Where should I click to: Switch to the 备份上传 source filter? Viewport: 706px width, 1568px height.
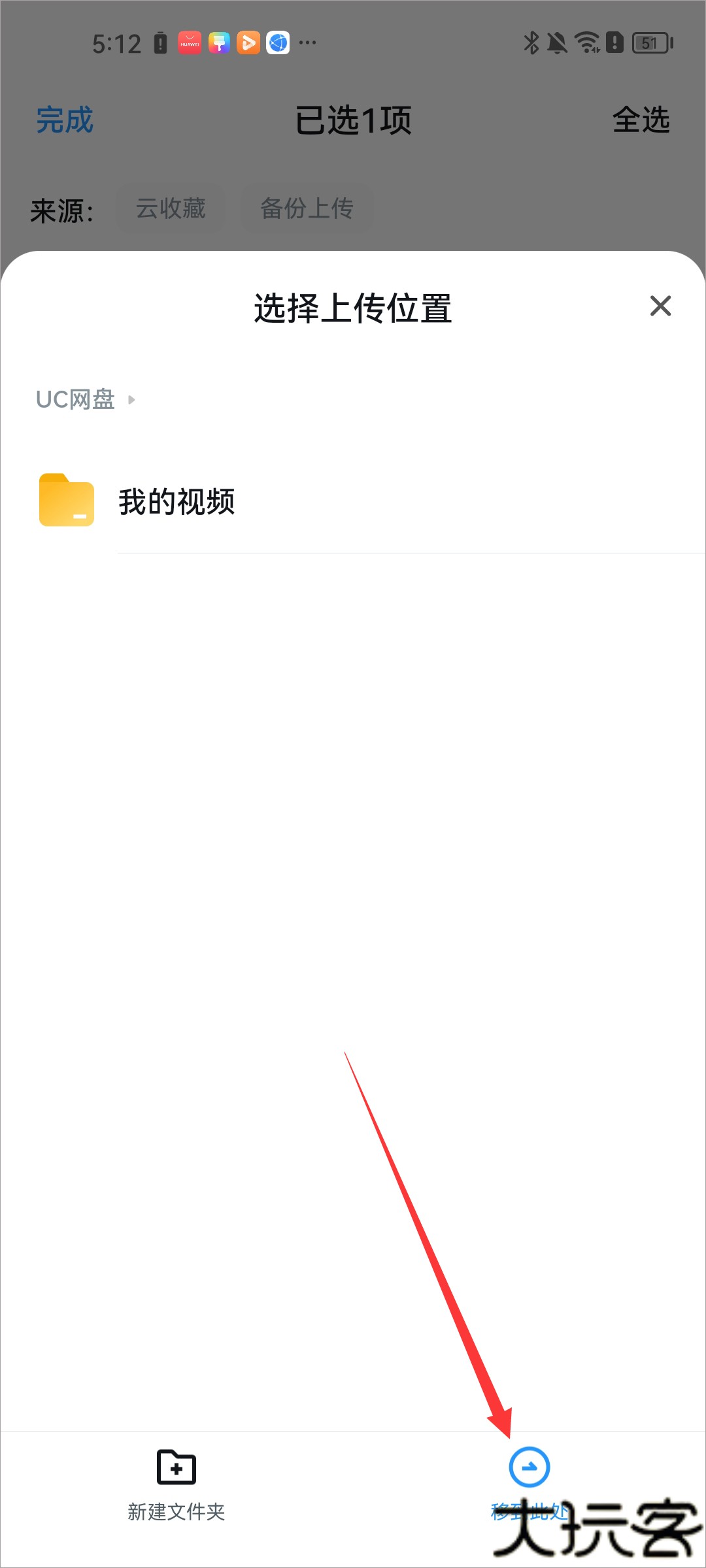[306, 208]
